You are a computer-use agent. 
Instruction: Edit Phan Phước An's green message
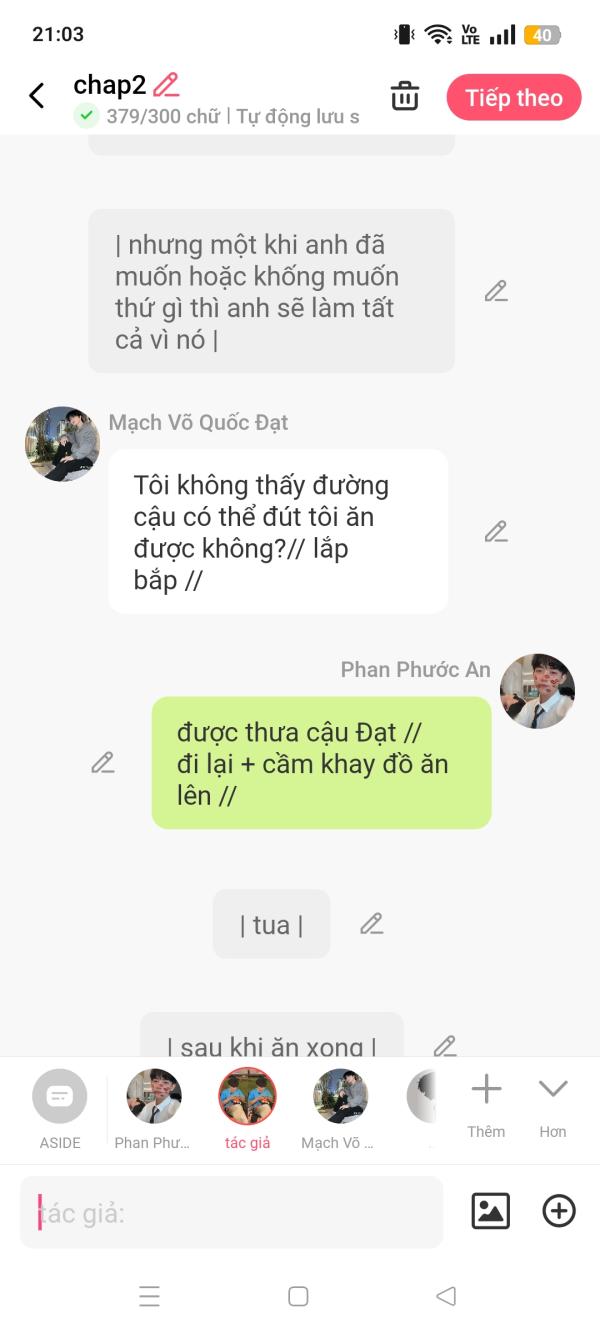pyautogui.click(x=102, y=762)
